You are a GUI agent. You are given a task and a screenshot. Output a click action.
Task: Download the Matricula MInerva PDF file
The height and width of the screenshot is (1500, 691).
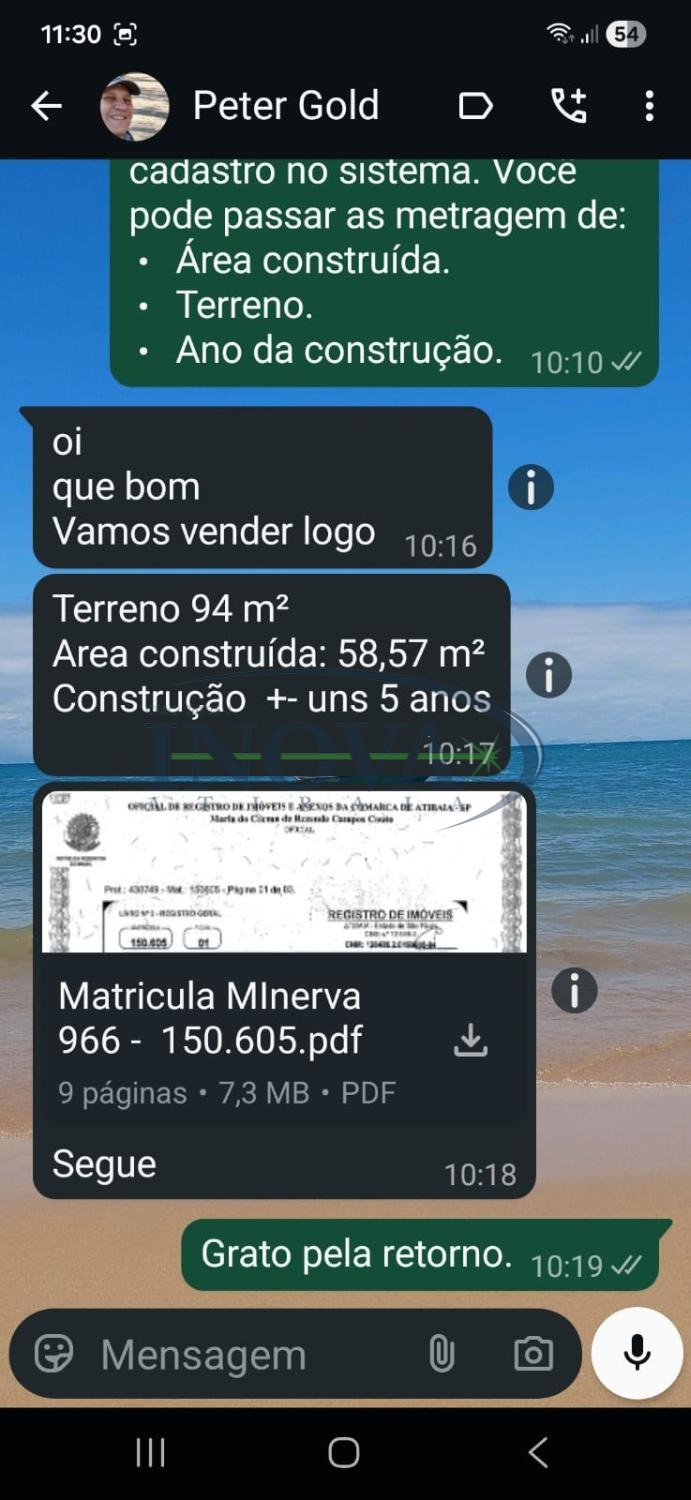[x=470, y=1041]
